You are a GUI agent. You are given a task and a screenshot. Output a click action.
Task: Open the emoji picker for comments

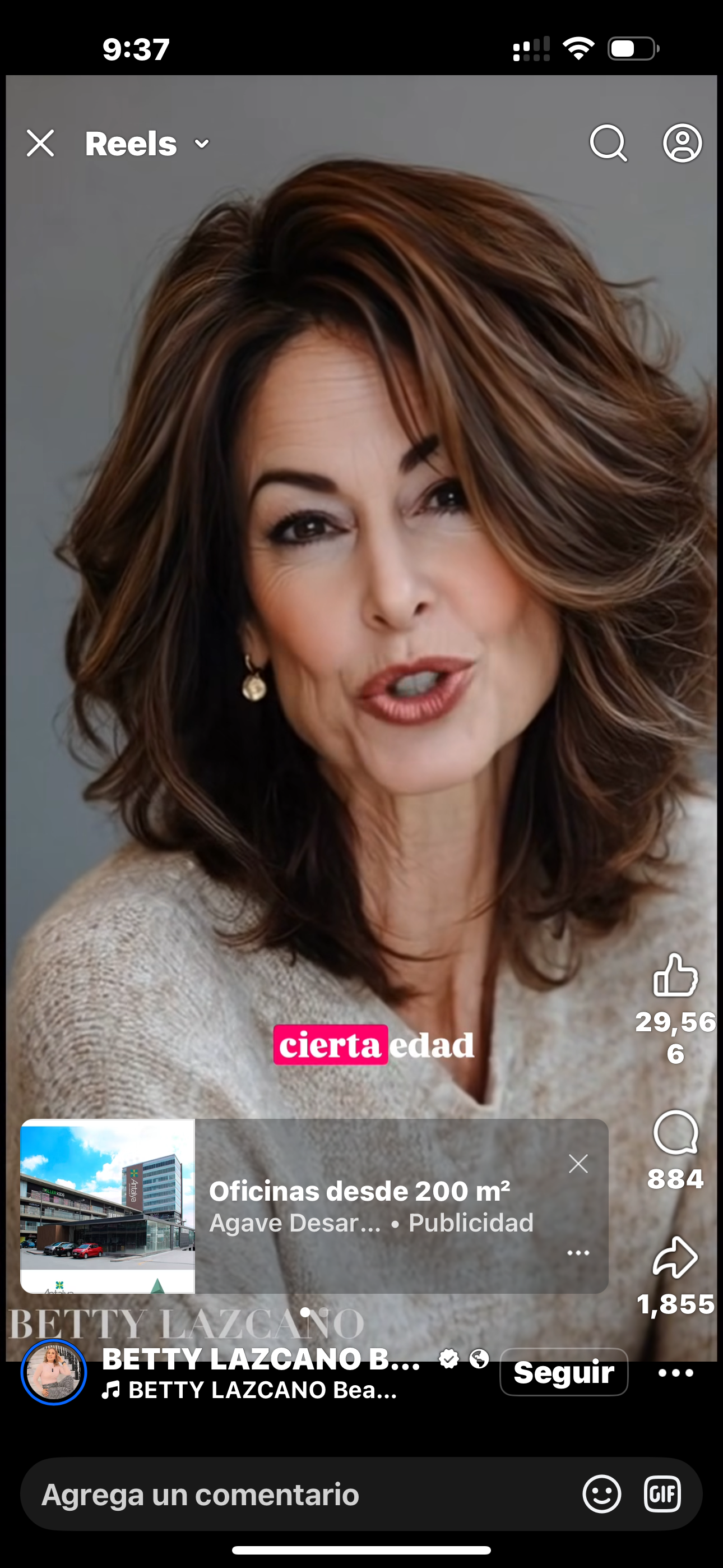[601, 1494]
